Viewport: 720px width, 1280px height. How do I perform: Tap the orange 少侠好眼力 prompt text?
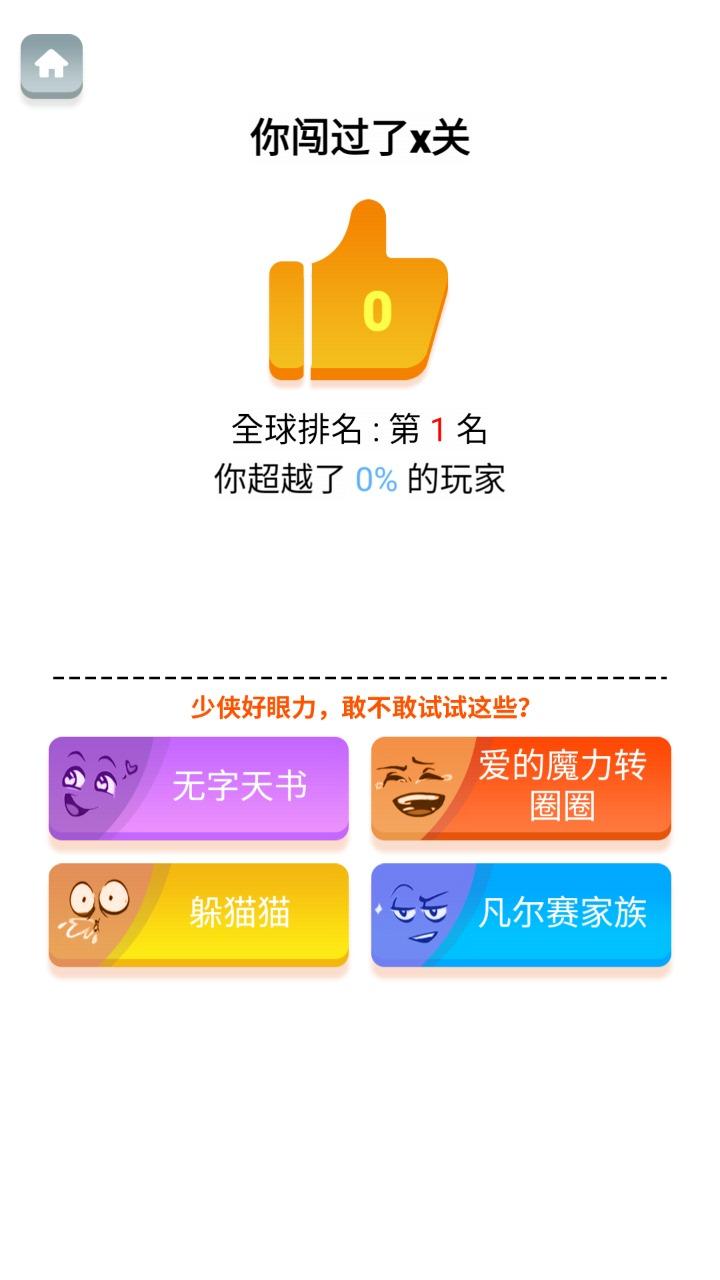[x=360, y=703]
